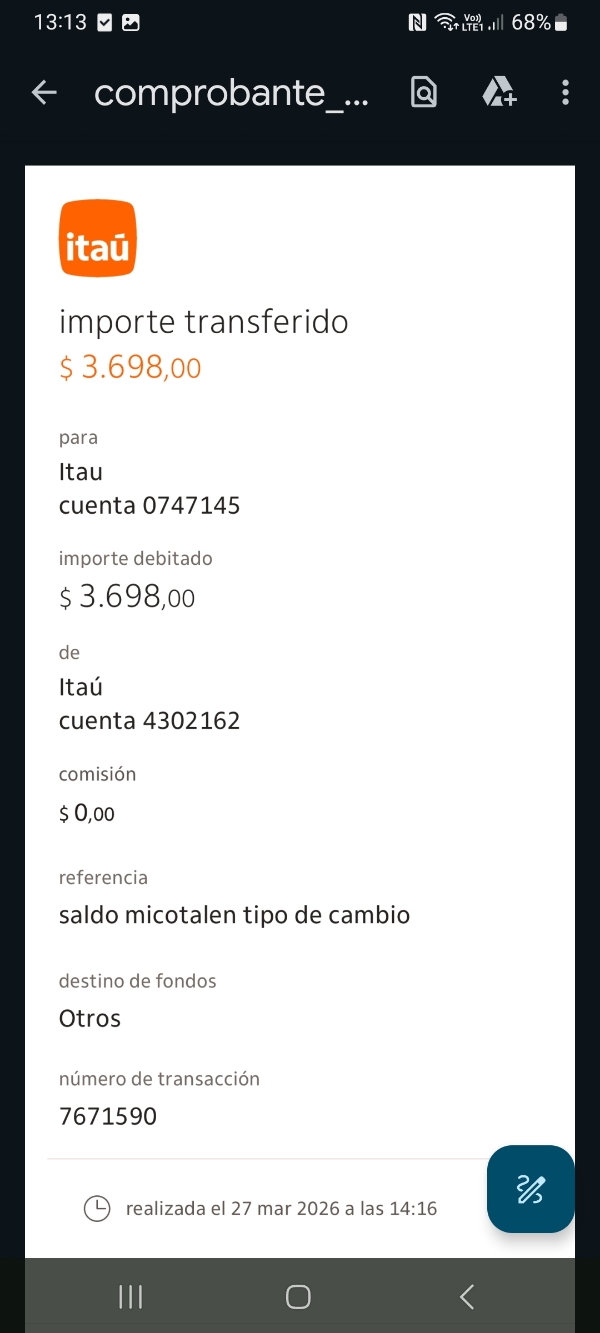Screen dimensions: 600x1333
Task: Go to the home screen
Action: point(298,1297)
